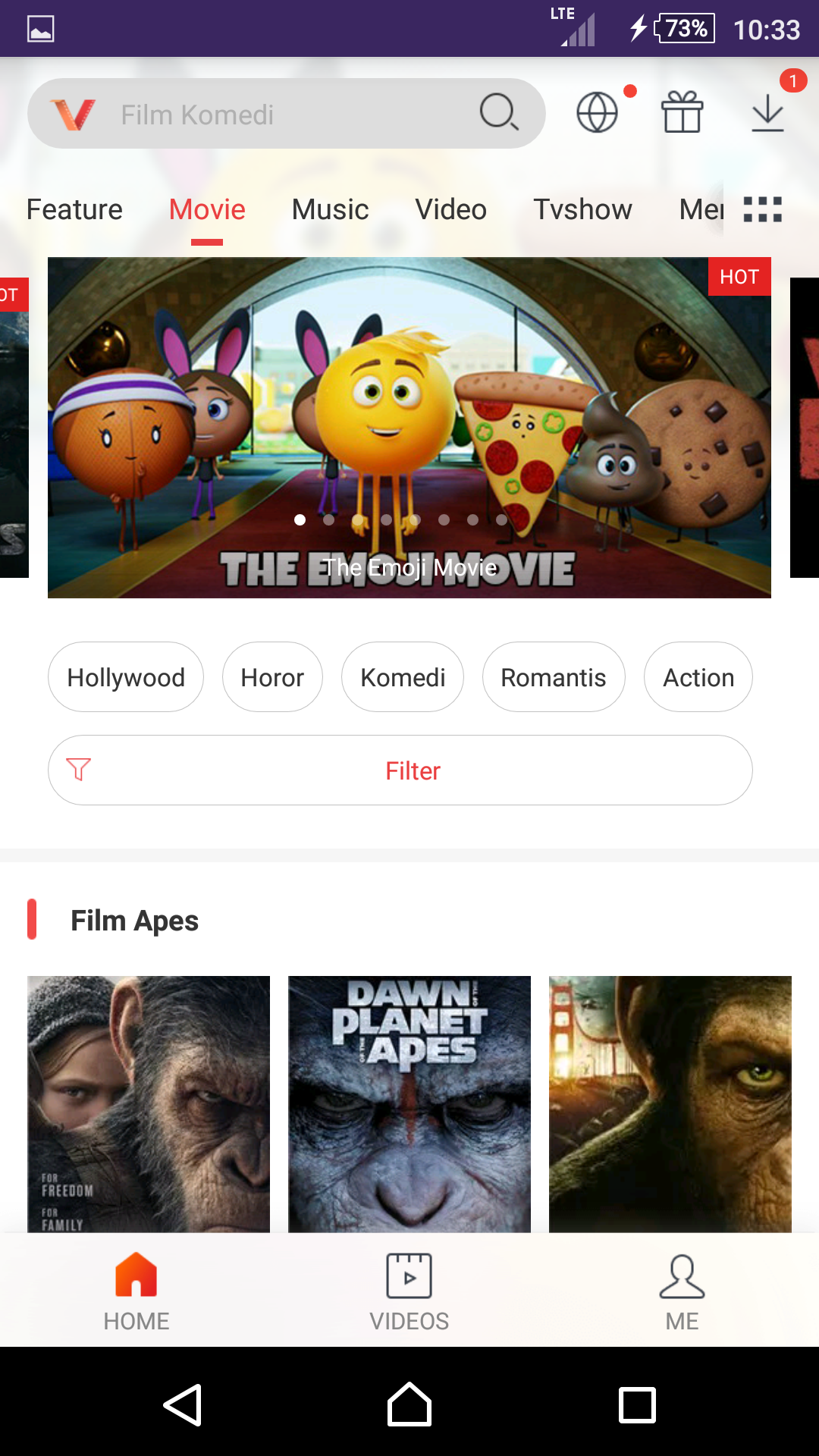Go to the ME bottom tab
Image resolution: width=819 pixels, height=1456 pixels.
coord(682,1292)
